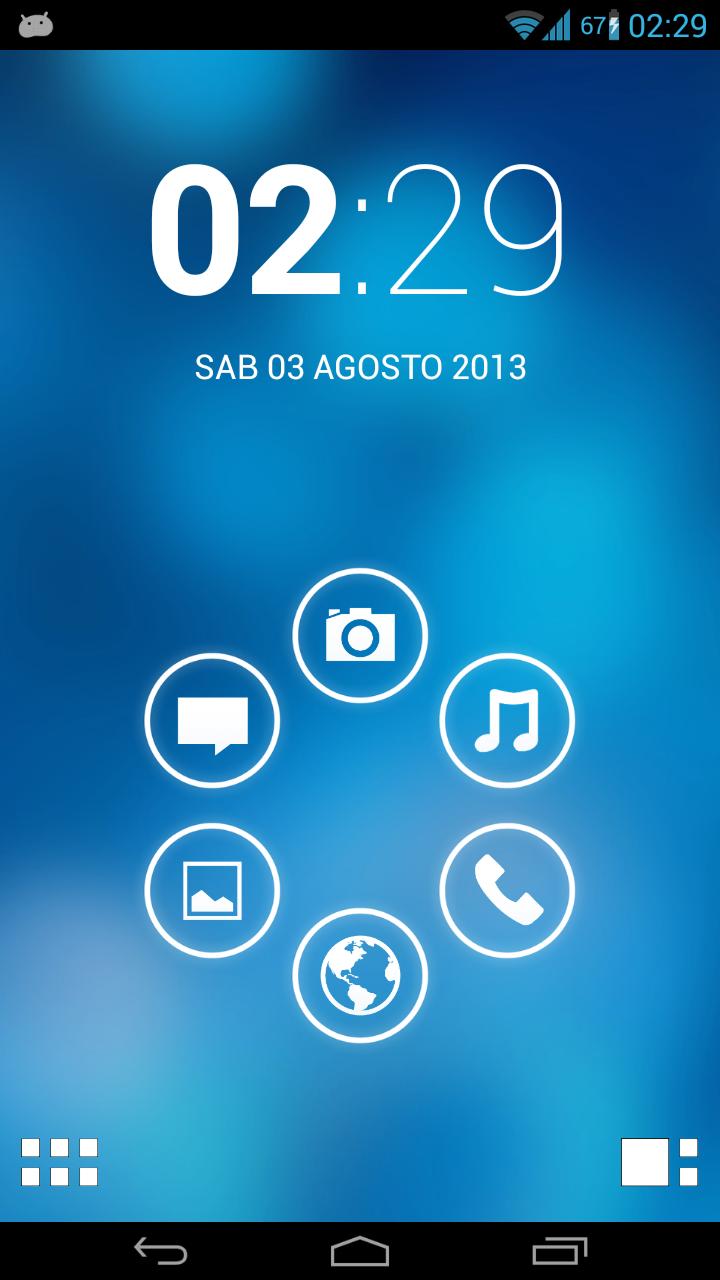
Task: Tap the large 02:29 clock widget
Action: [x=360, y=230]
